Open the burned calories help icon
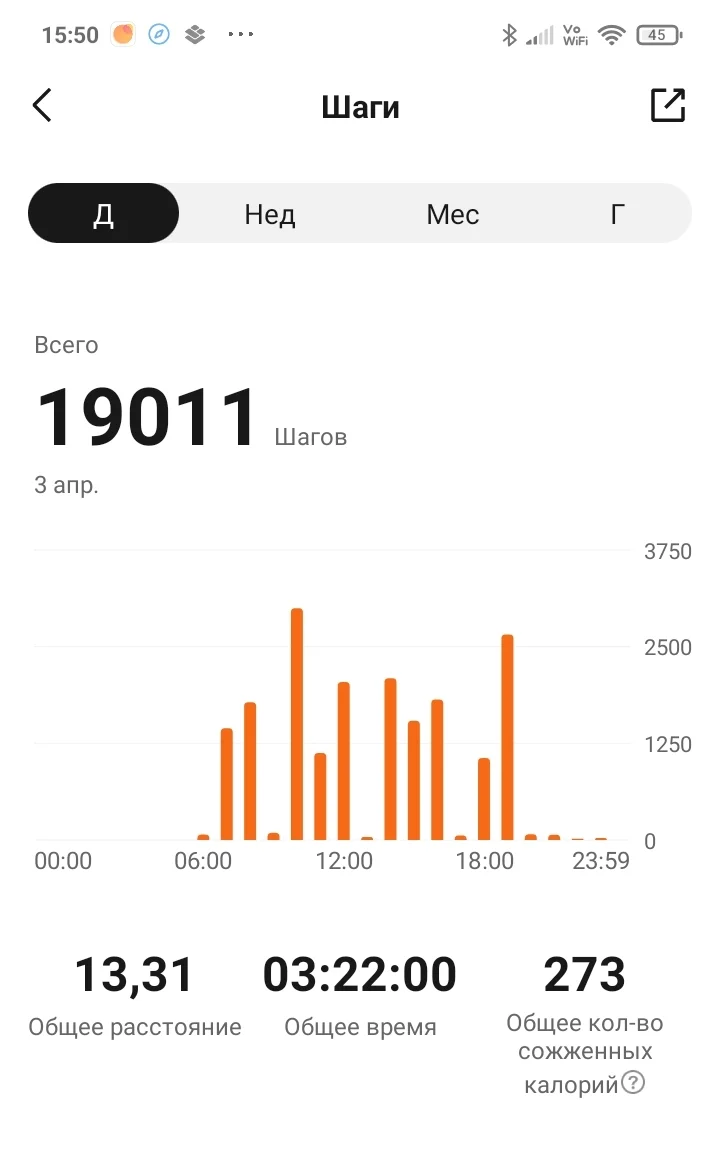The height and width of the screenshot is (1163, 720). click(x=633, y=1082)
